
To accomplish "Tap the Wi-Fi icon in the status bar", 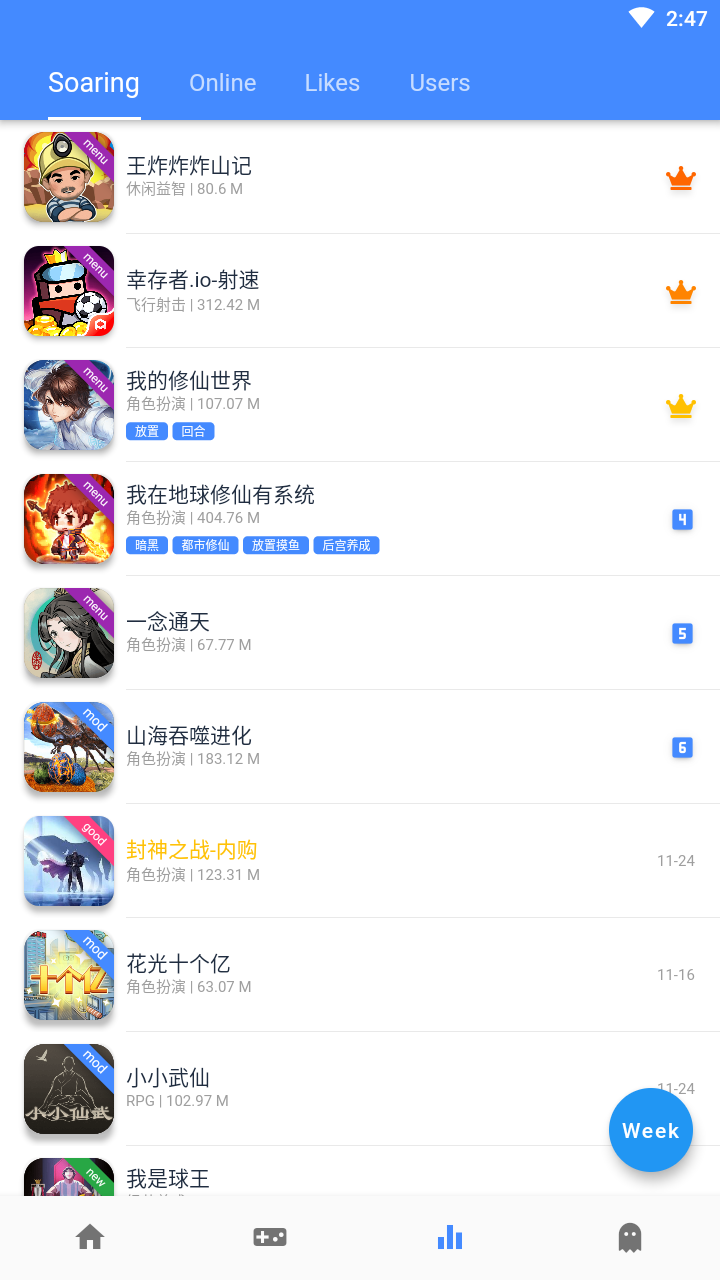I will (641, 17).
